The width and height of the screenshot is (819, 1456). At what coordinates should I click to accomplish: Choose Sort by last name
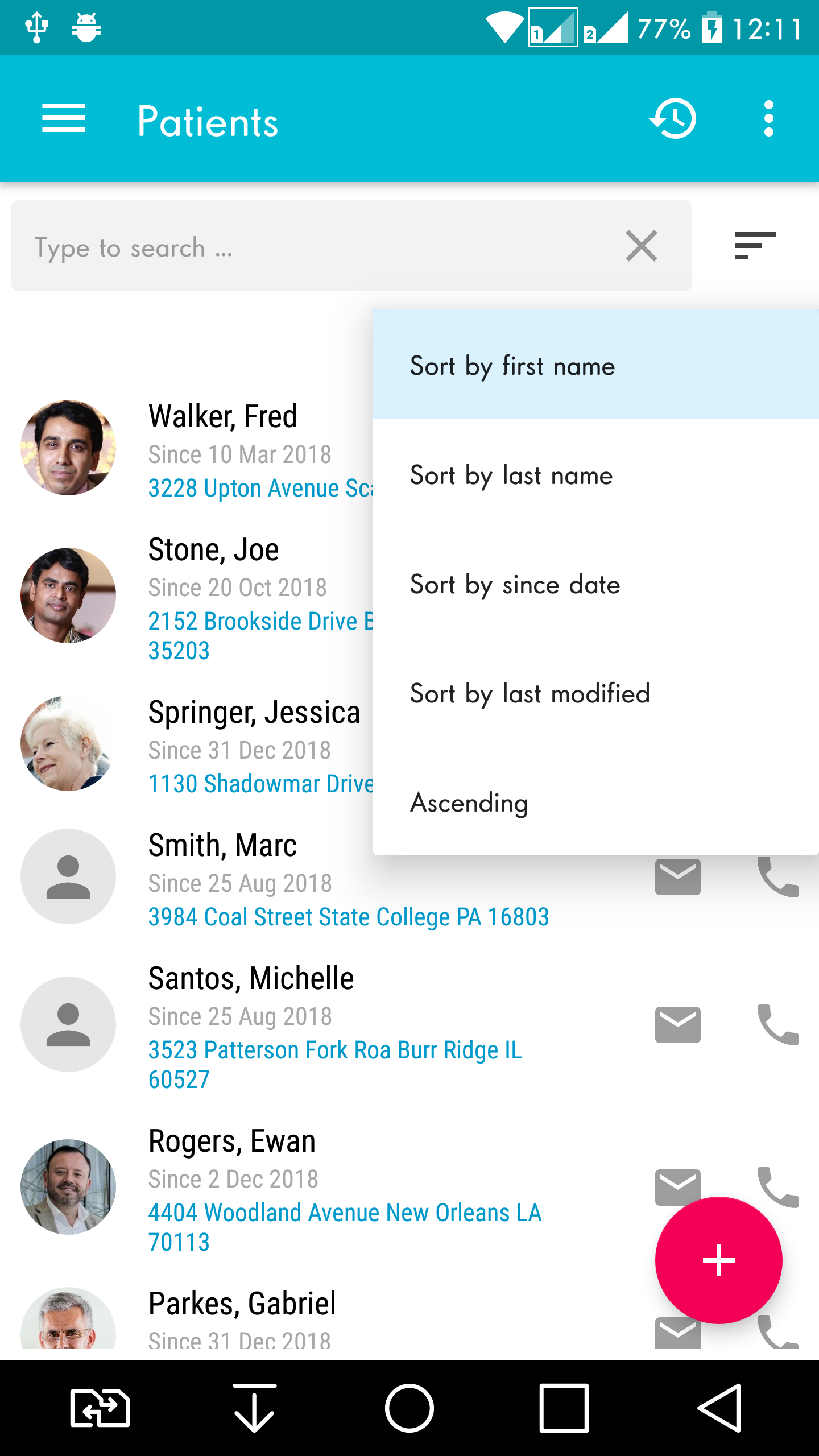coord(595,474)
